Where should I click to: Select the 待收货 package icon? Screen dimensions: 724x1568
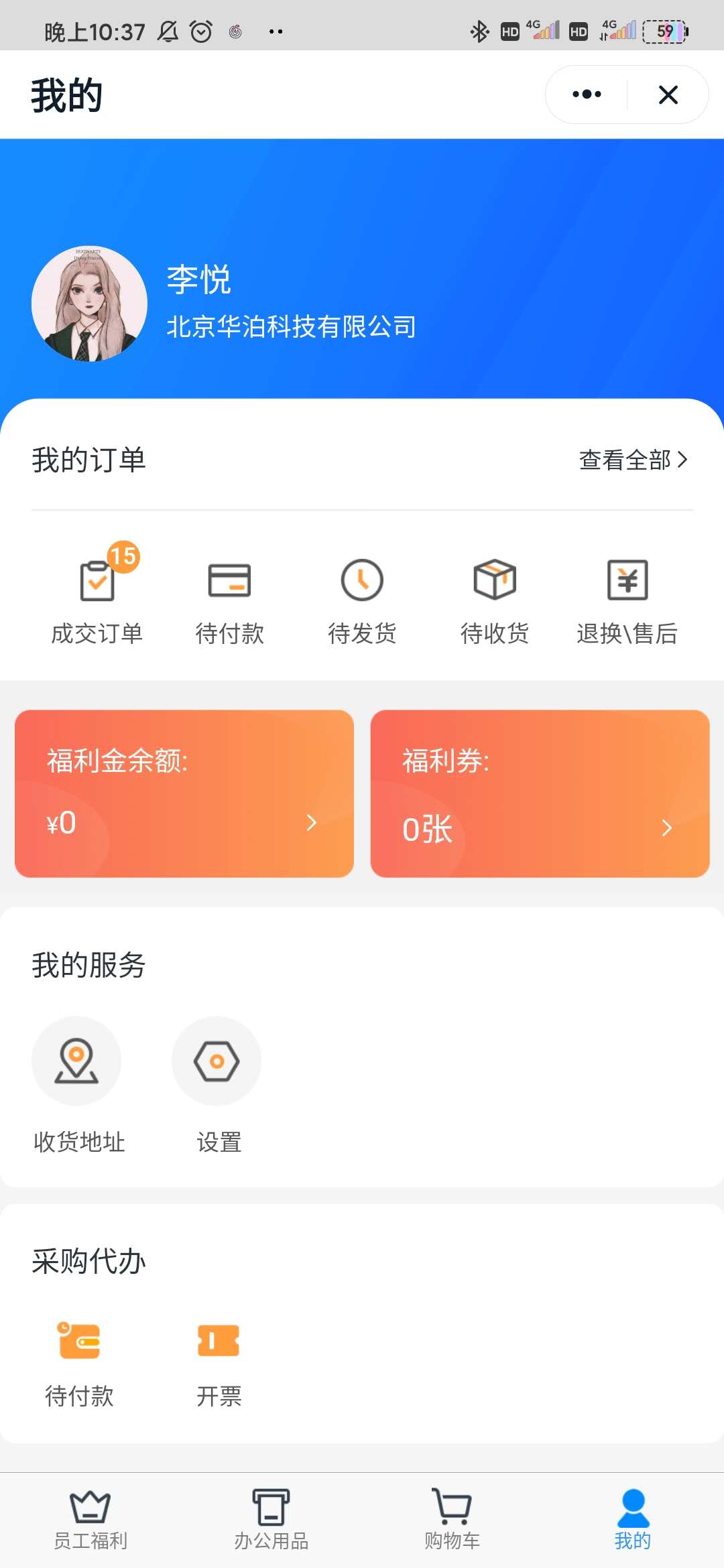click(x=494, y=582)
